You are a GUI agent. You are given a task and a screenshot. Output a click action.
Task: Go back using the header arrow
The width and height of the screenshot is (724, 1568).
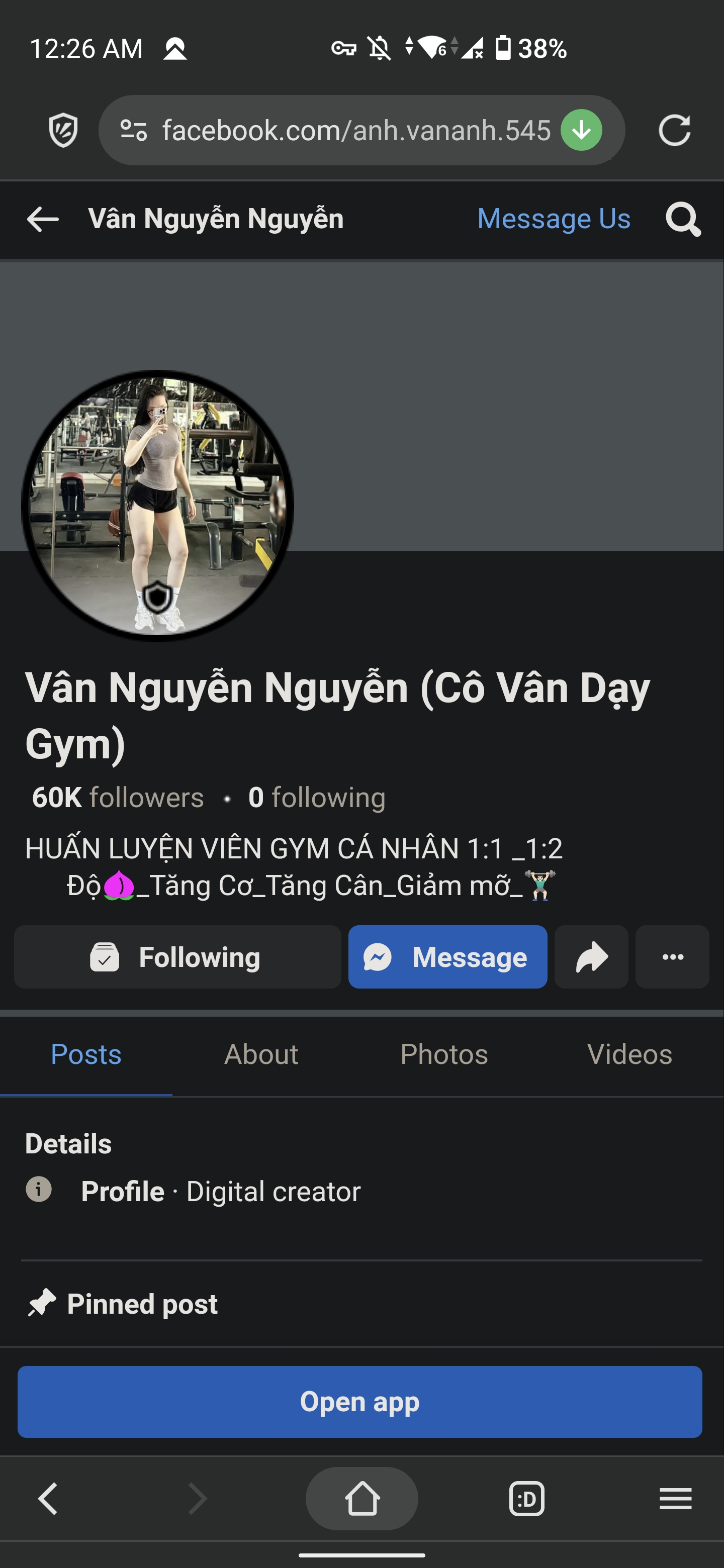coord(43,219)
